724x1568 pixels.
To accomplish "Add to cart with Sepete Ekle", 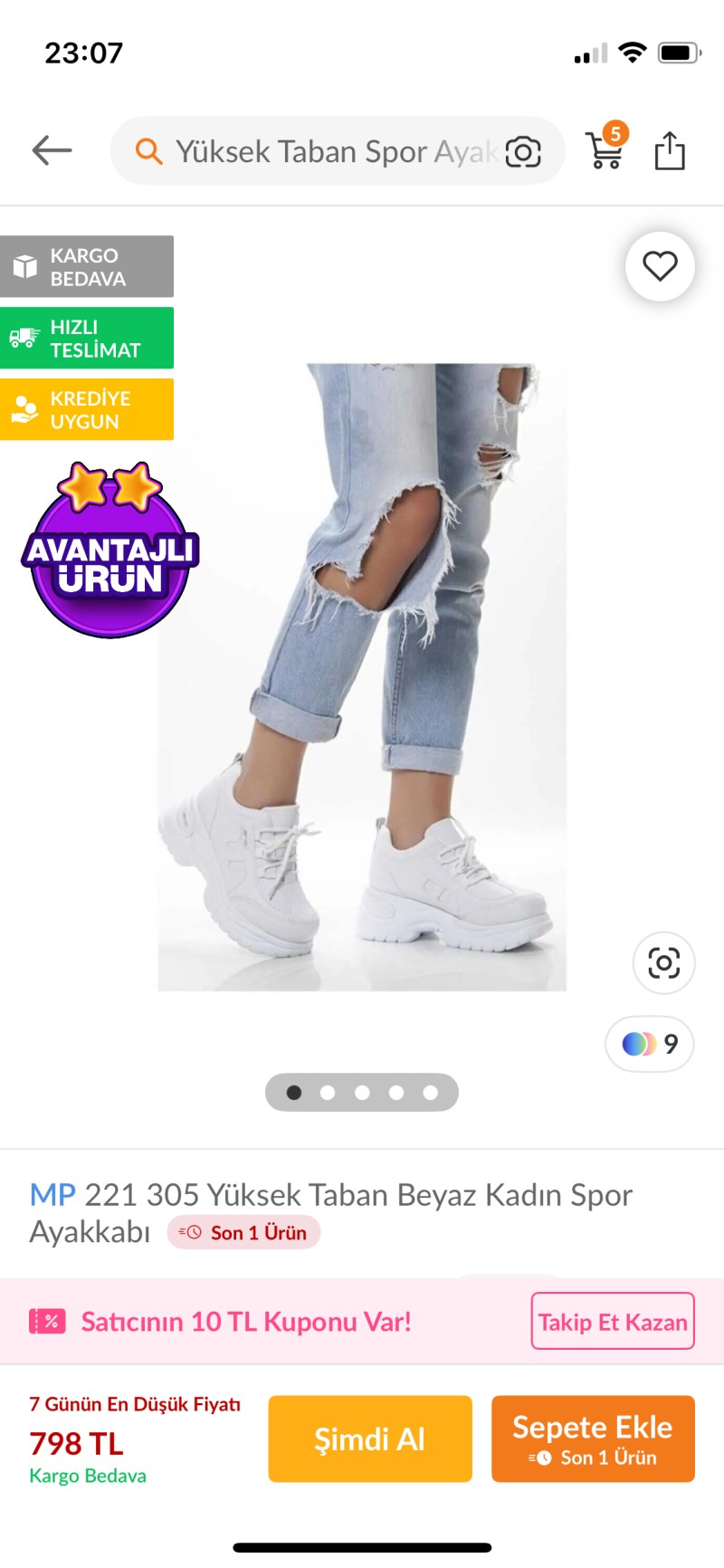I will point(593,1439).
